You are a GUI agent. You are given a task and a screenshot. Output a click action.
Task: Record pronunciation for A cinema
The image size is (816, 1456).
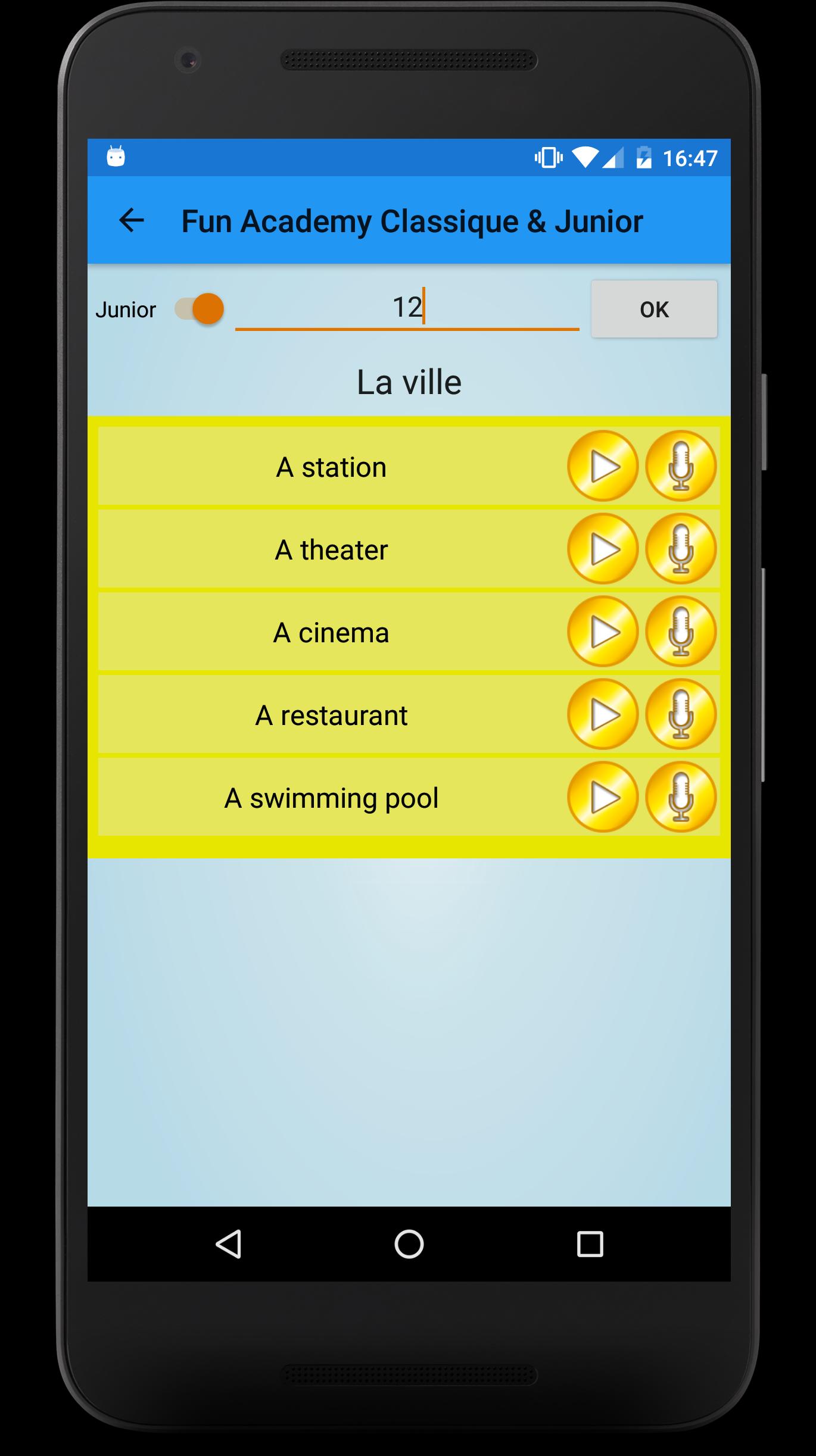tap(680, 632)
